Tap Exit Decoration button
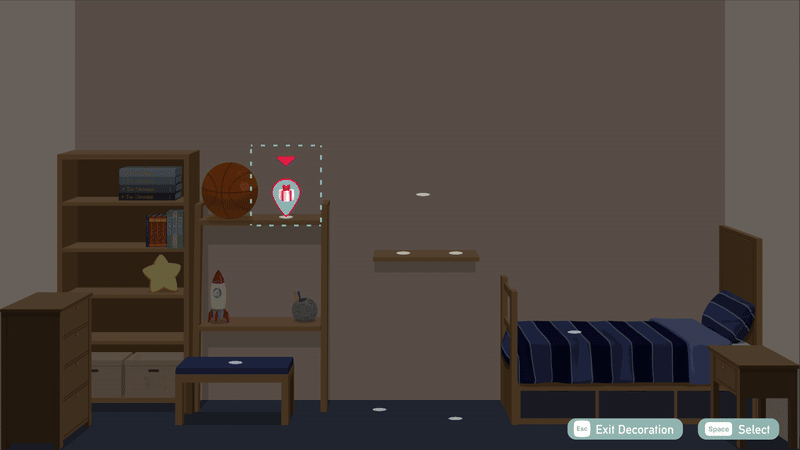The height and width of the screenshot is (450, 800). click(x=625, y=429)
